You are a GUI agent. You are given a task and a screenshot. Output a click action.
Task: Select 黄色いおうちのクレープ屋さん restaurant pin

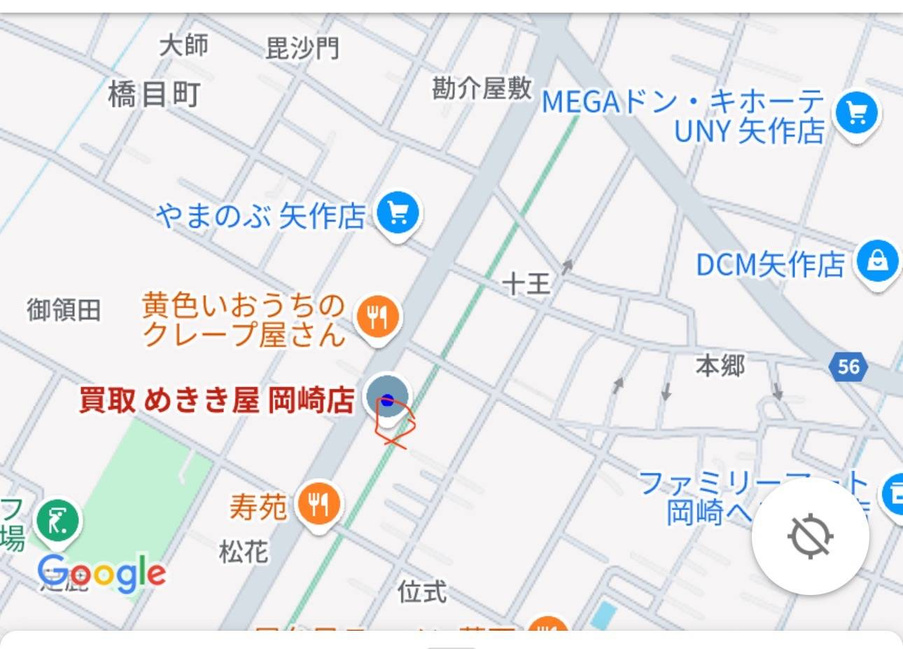click(x=378, y=317)
